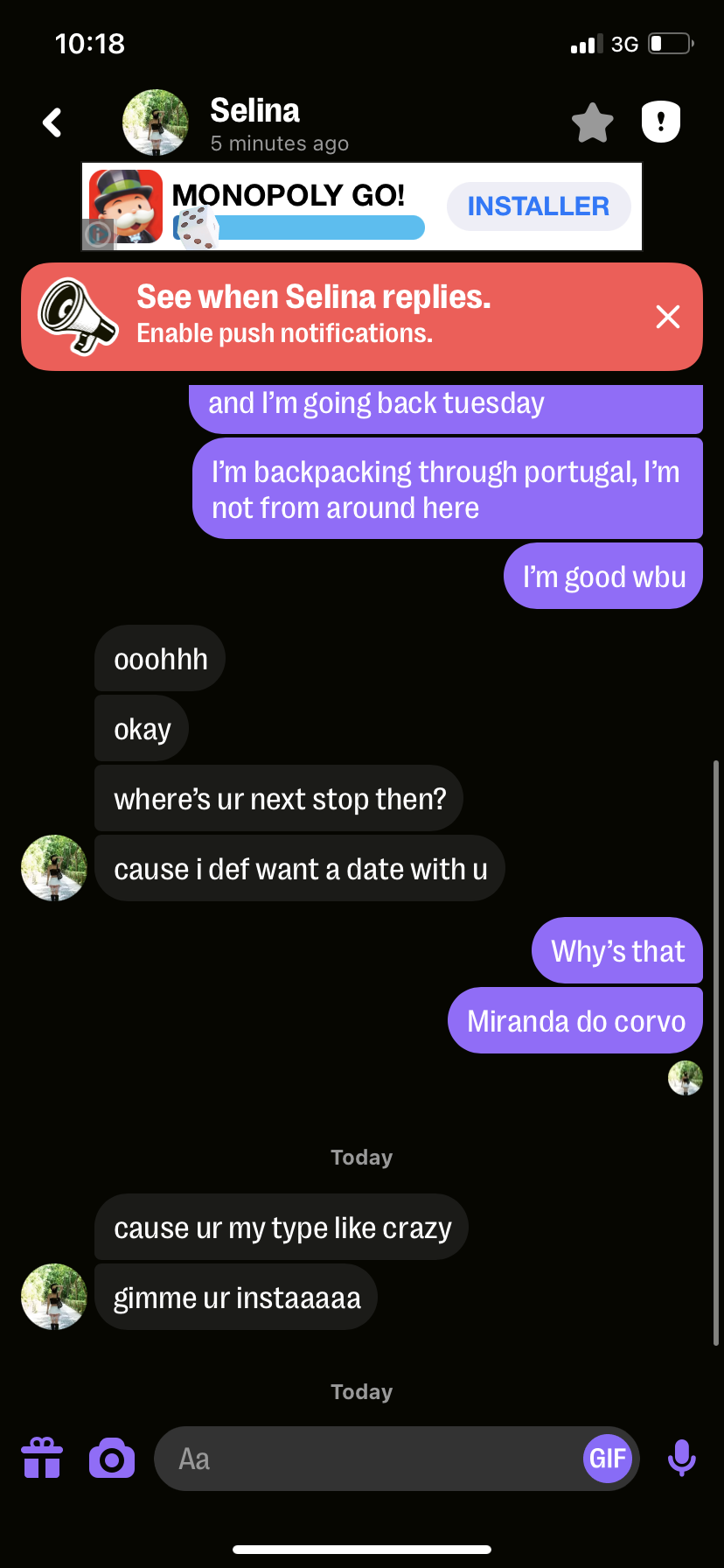Open the gift icon
The height and width of the screenshot is (1568, 724).
tap(42, 1459)
